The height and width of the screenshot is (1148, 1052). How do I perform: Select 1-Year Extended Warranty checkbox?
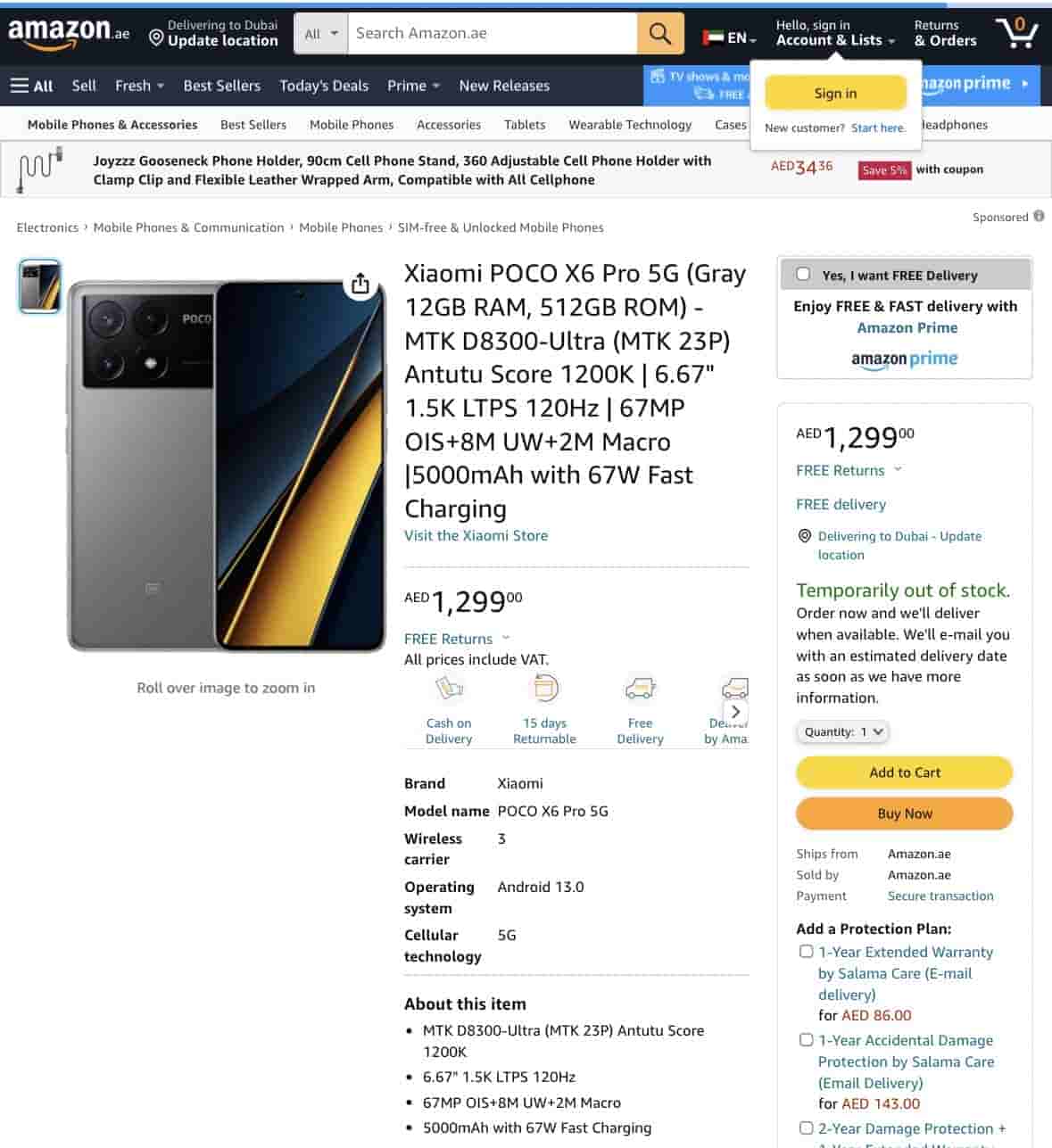click(806, 952)
